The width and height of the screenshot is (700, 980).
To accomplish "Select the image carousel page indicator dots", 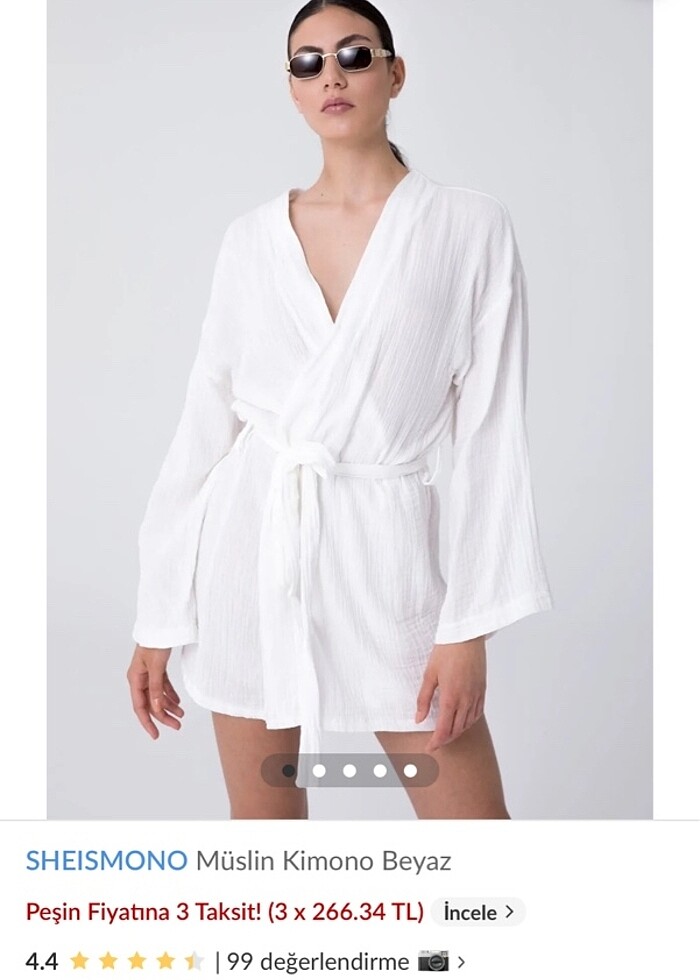I will pos(350,770).
